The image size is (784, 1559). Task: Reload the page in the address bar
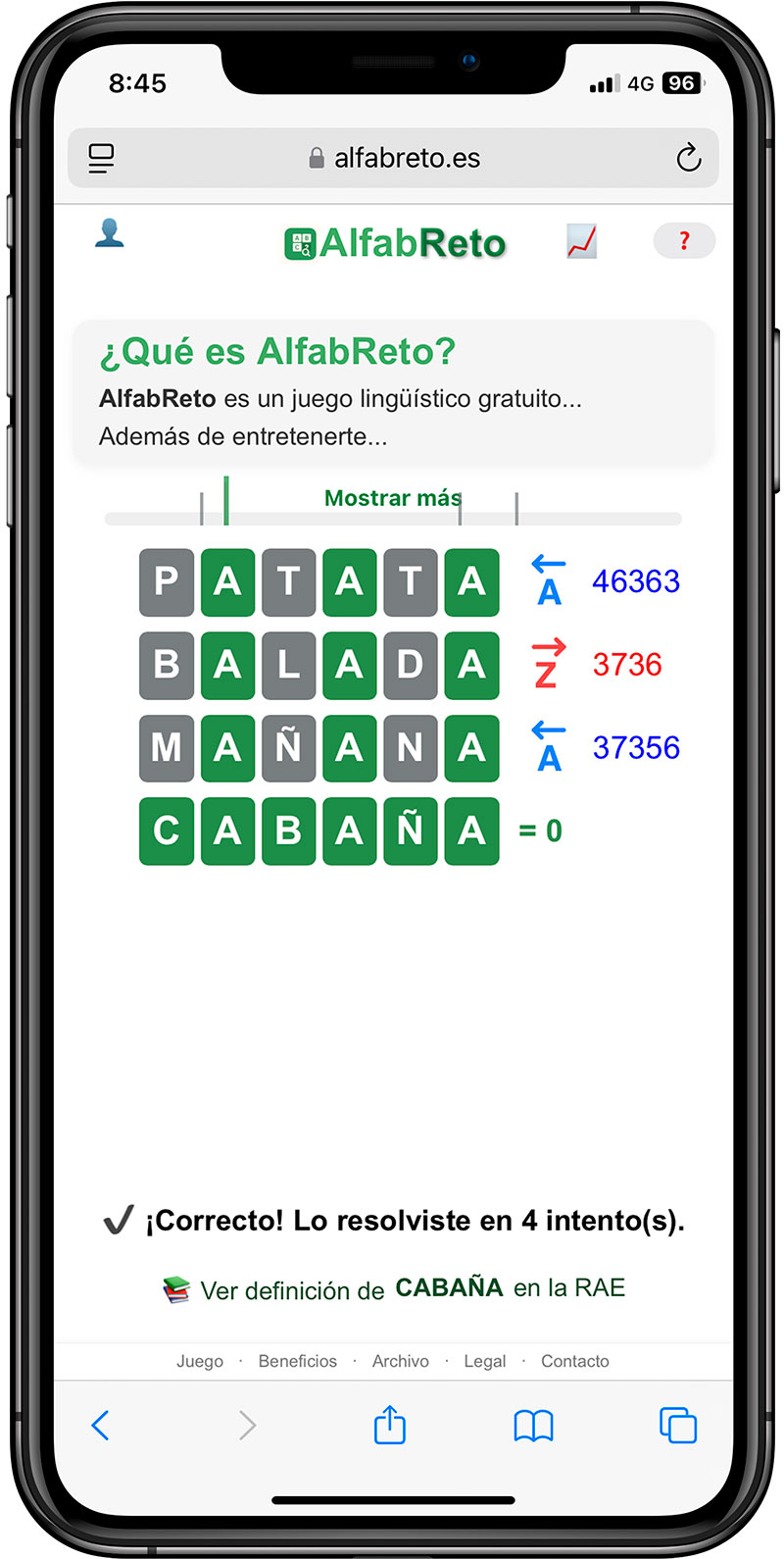(689, 158)
